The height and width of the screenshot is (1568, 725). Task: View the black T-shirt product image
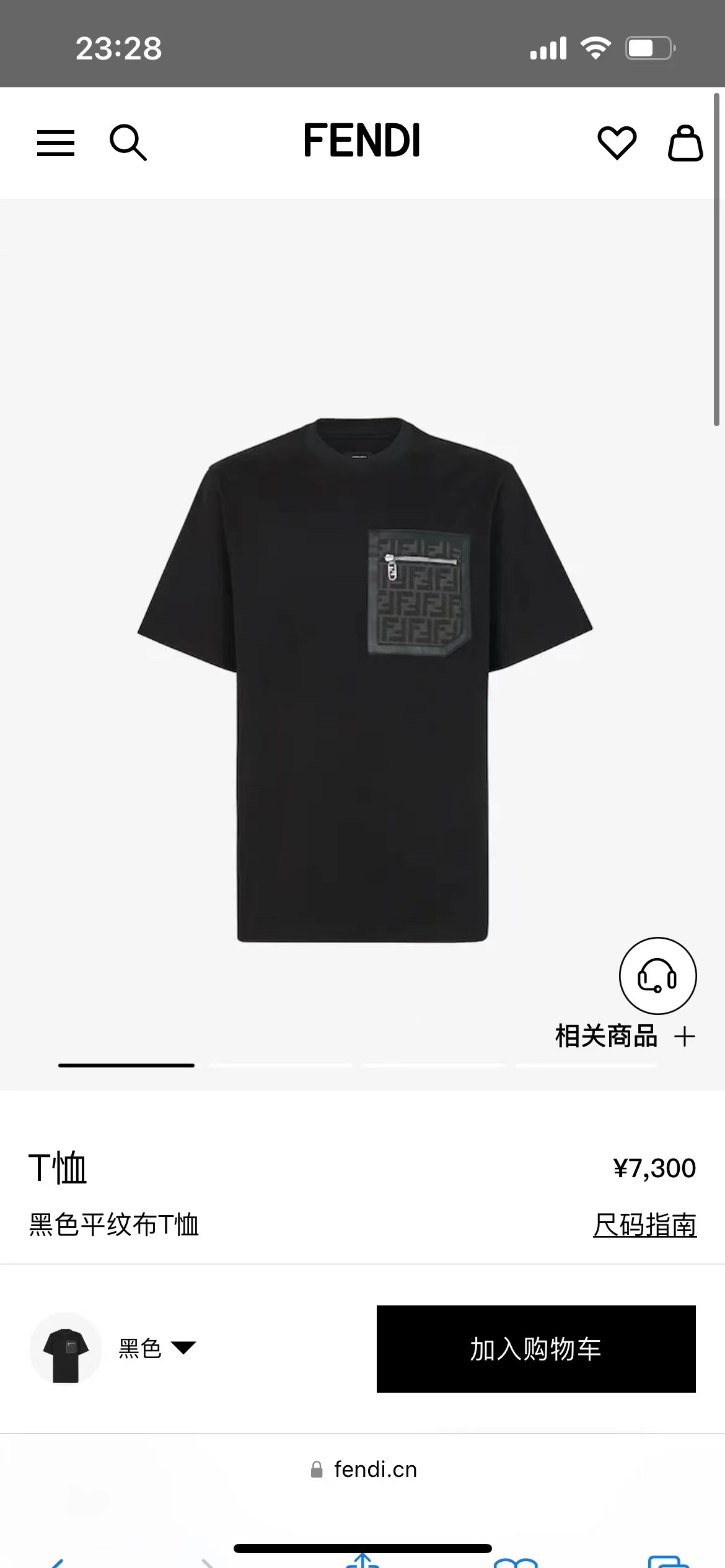tap(363, 679)
